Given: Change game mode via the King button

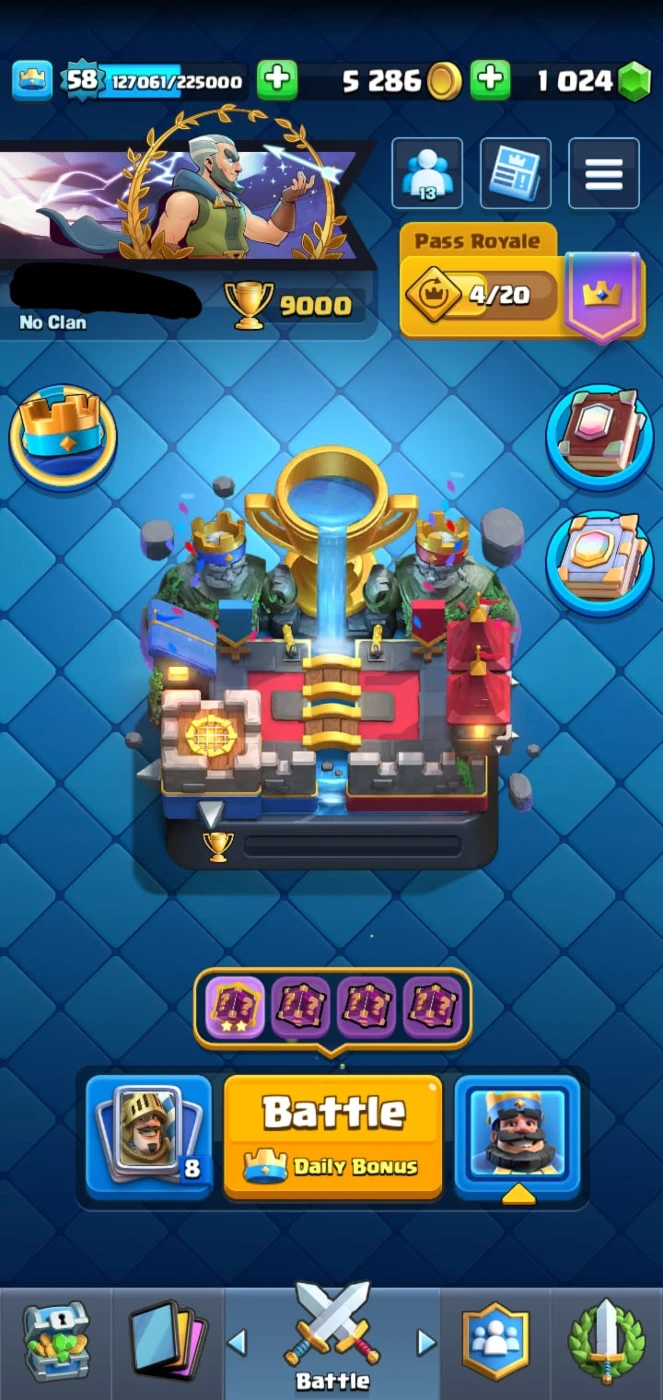Looking at the screenshot, I should 517,1136.
